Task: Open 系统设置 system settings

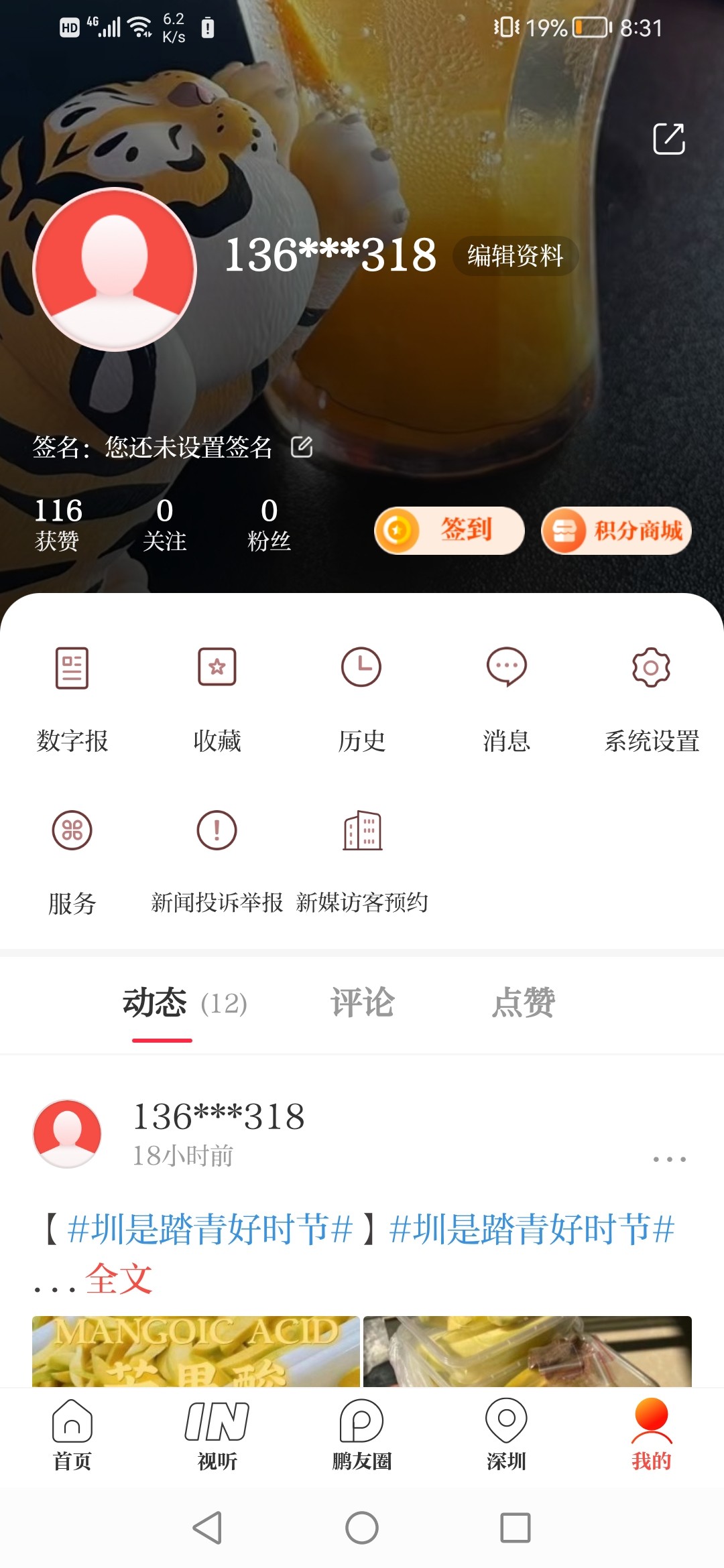Action: pos(651,697)
